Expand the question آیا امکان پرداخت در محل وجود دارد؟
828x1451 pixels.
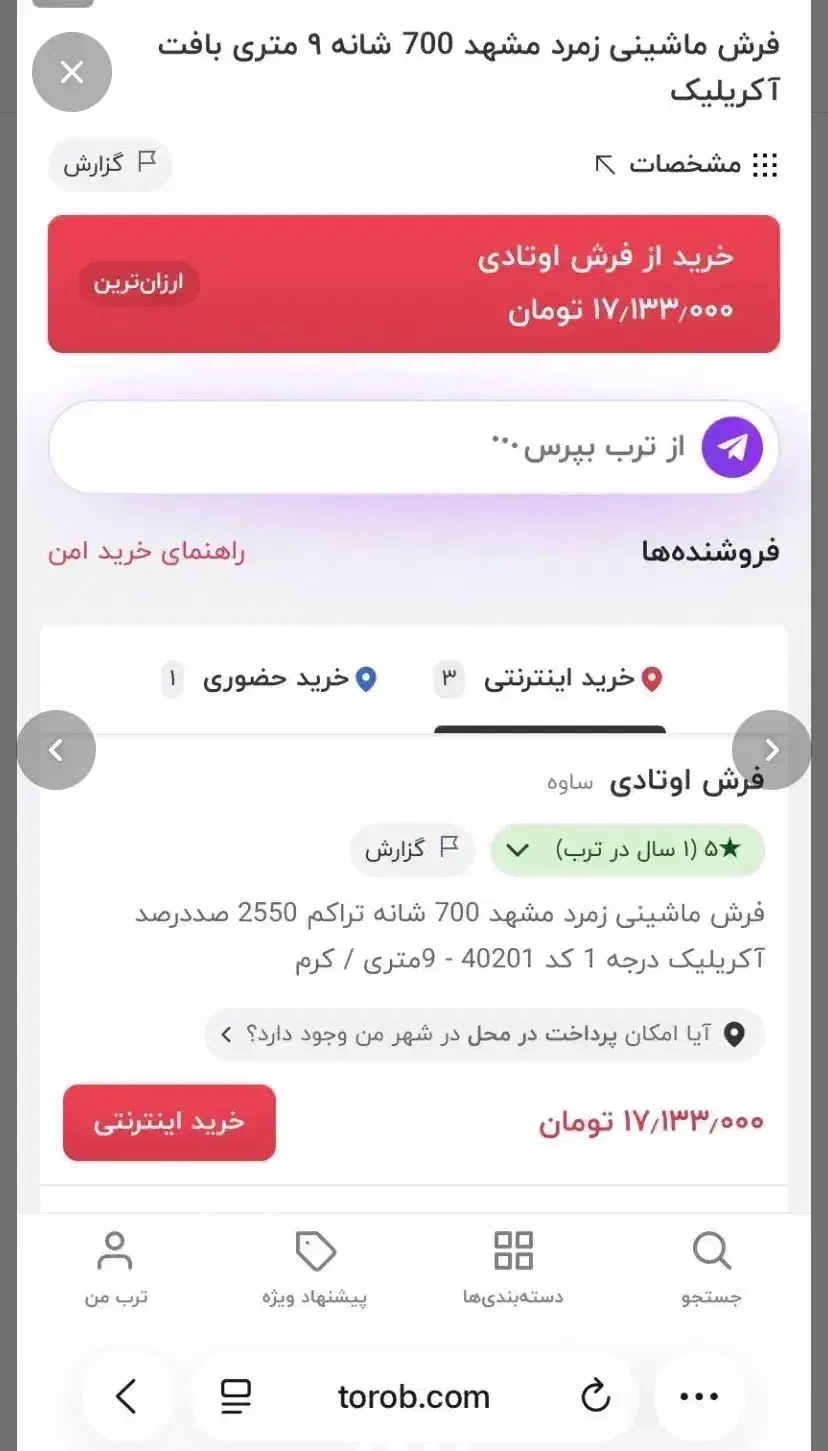483,1034
